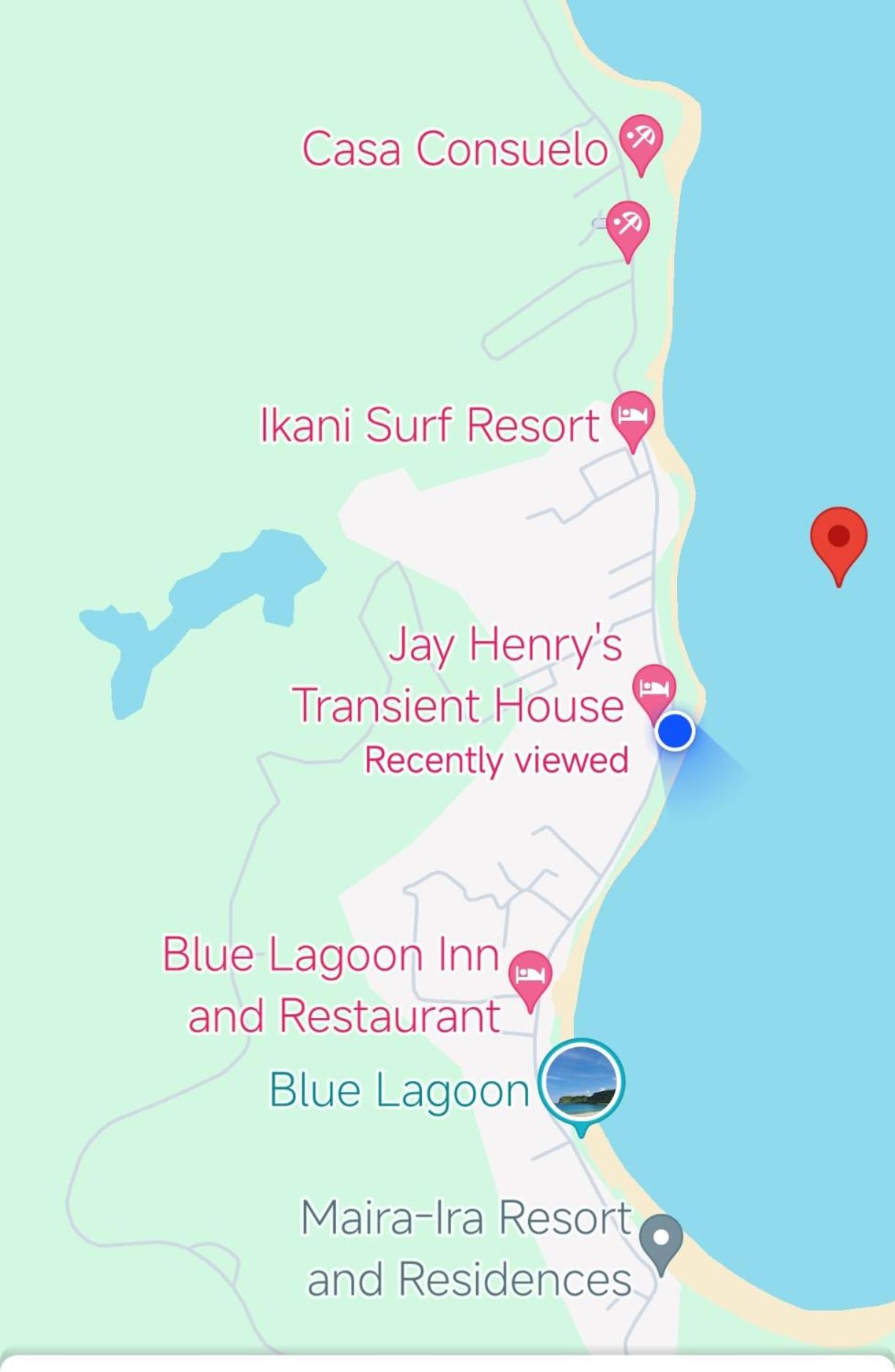Tap the unlabeled beach pin below Casa Consuelo
Image resolution: width=895 pixels, height=1372 pixels.
628,226
